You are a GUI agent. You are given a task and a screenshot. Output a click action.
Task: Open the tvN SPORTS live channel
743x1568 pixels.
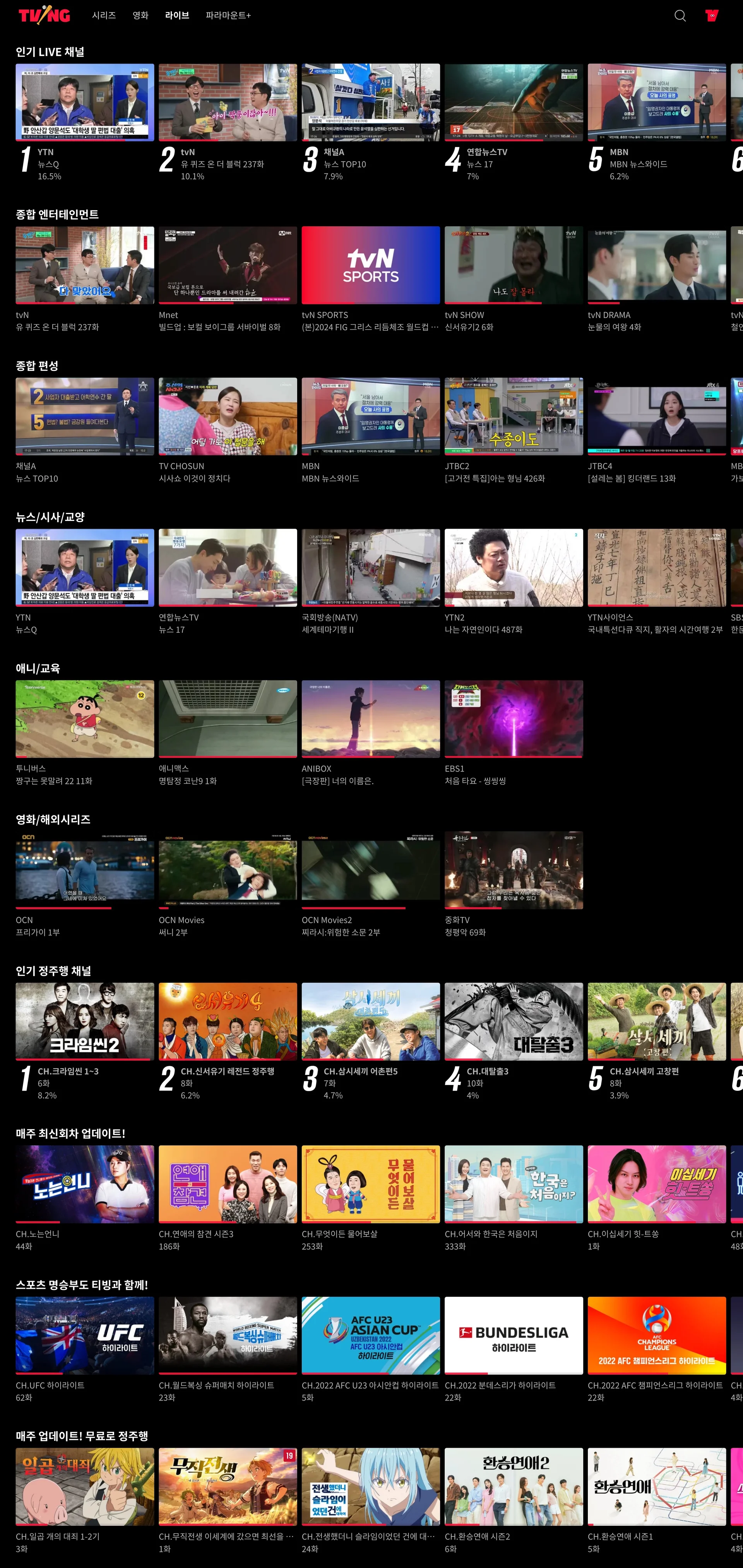click(370, 265)
